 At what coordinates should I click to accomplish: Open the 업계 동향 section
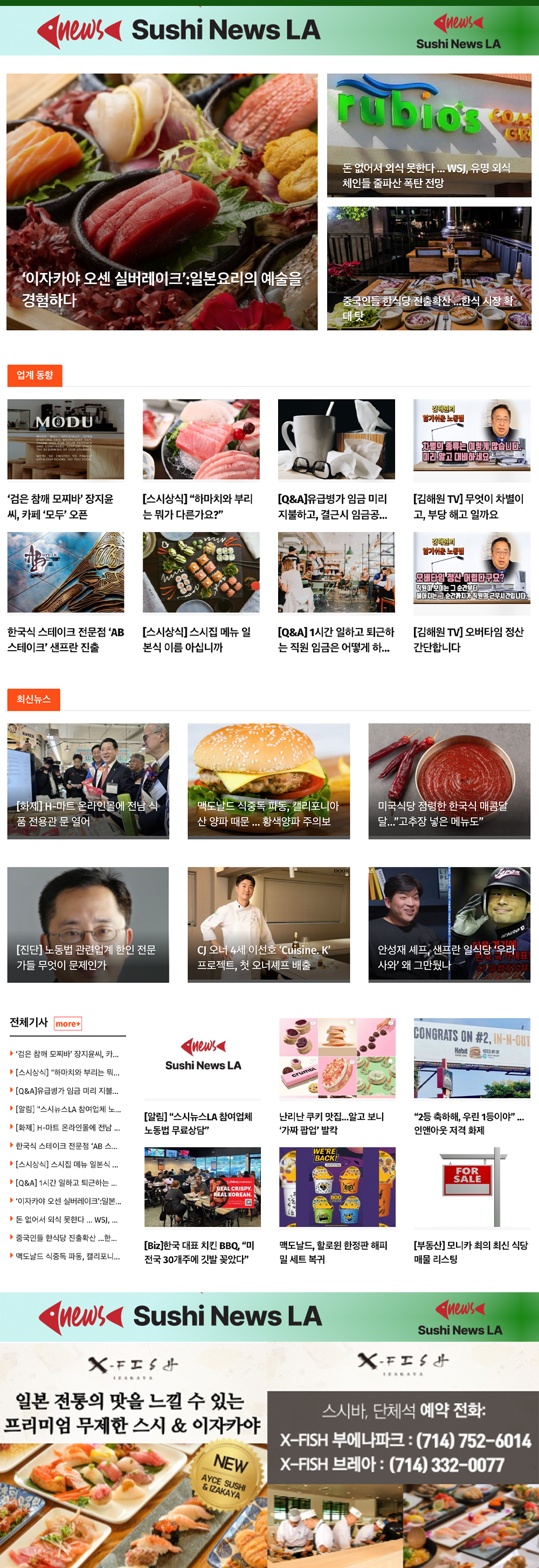point(34,375)
